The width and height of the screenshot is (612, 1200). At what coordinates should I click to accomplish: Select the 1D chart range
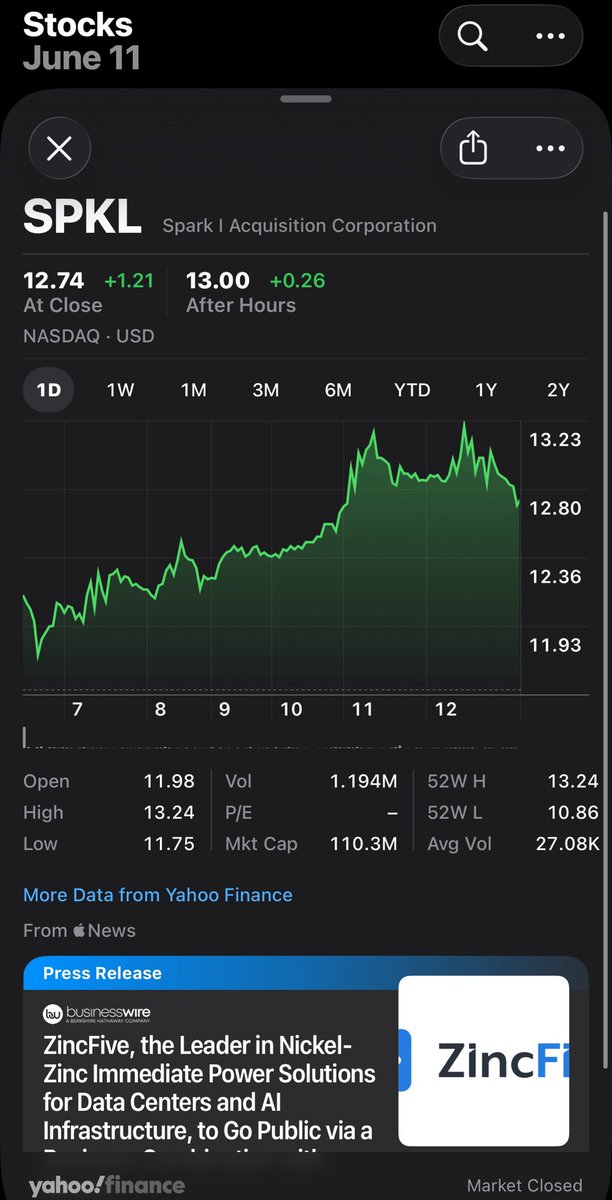click(49, 390)
